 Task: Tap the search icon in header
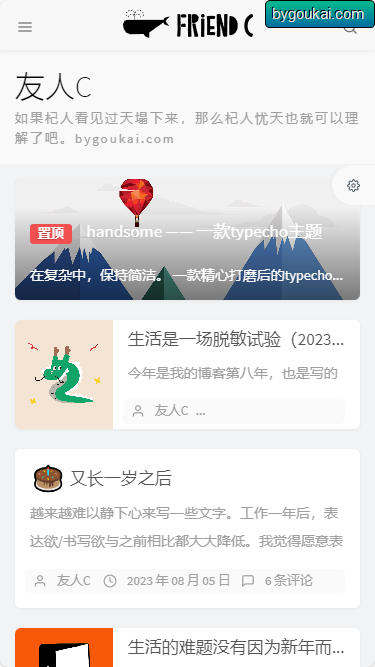[350, 29]
